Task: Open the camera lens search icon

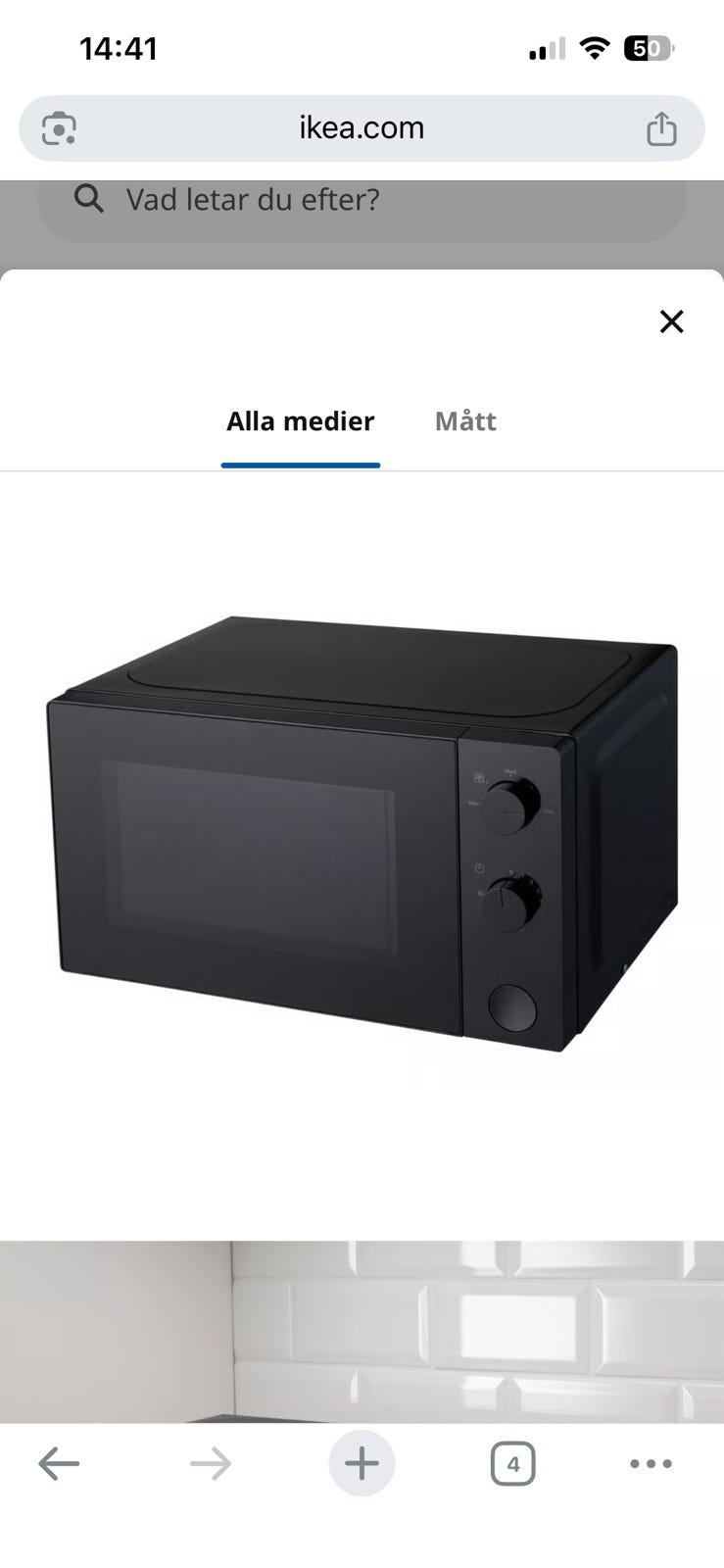Action: coord(60,128)
